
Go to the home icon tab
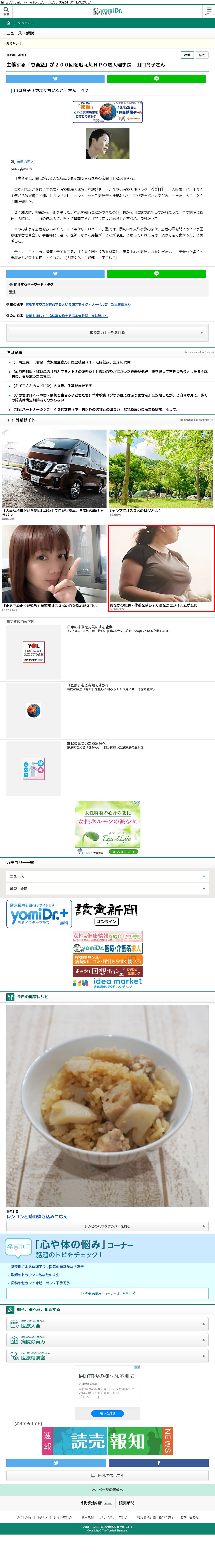pyautogui.click(x=8, y=23)
